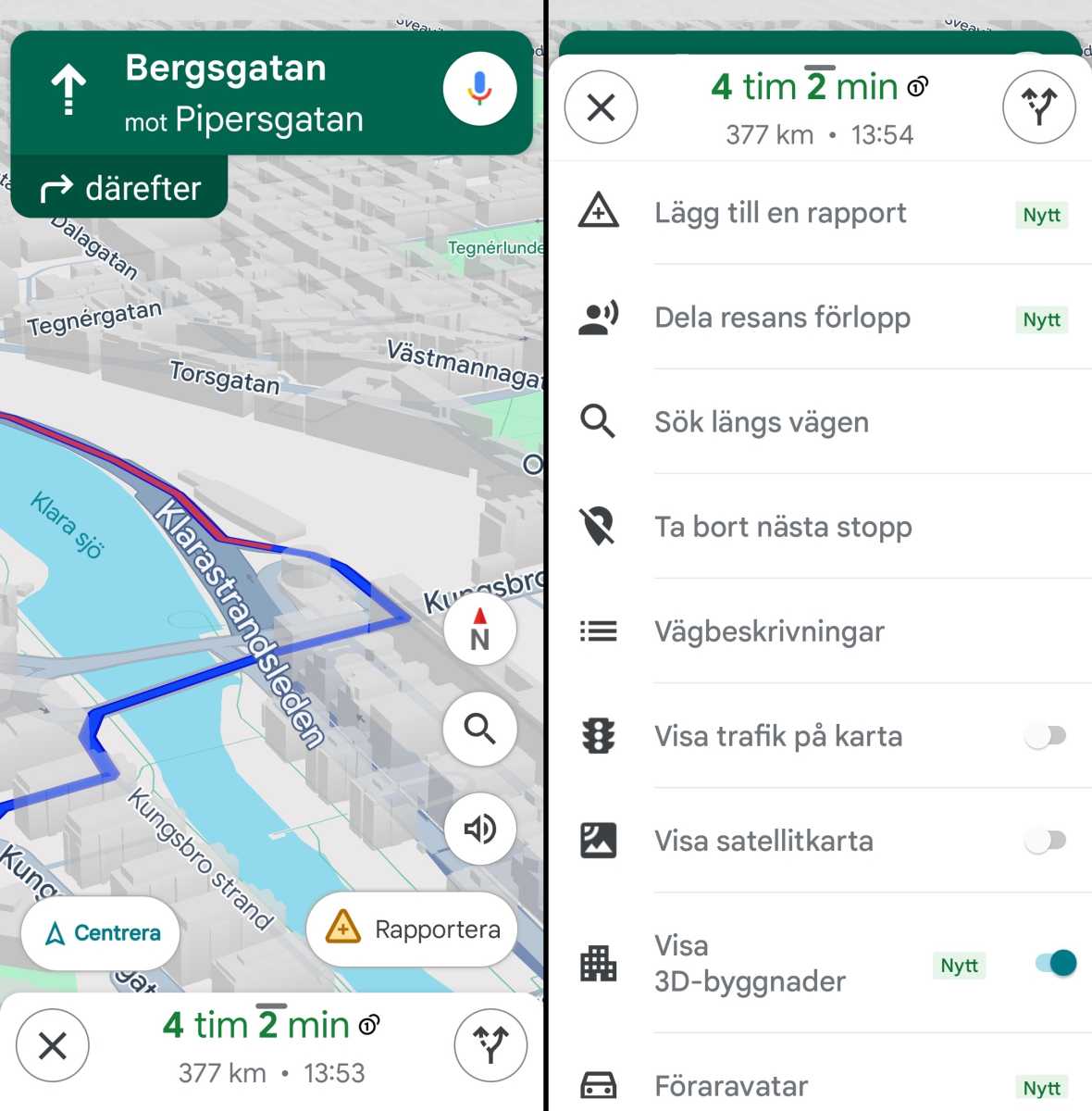Open the compass to reset map orientation
The height and width of the screenshot is (1111, 1092).
pos(479,629)
